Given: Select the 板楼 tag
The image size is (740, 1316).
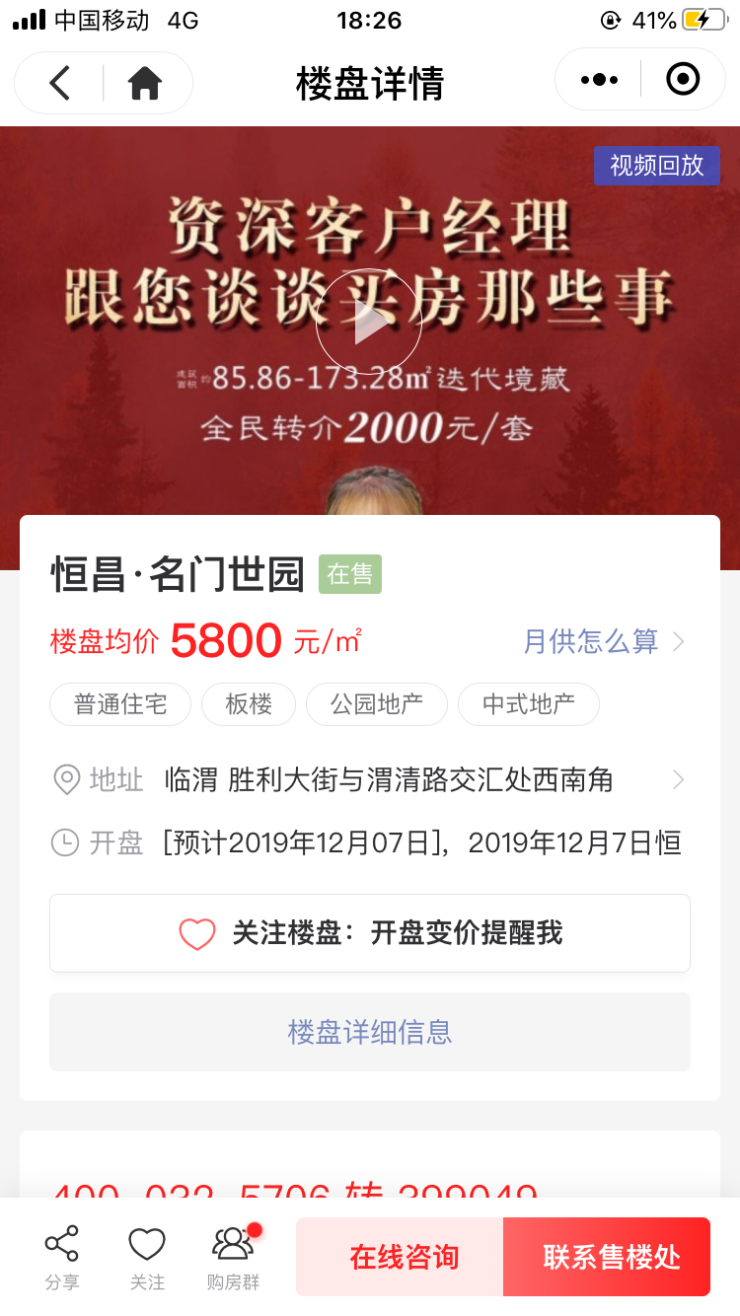Looking at the screenshot, I should click(248, 705).
